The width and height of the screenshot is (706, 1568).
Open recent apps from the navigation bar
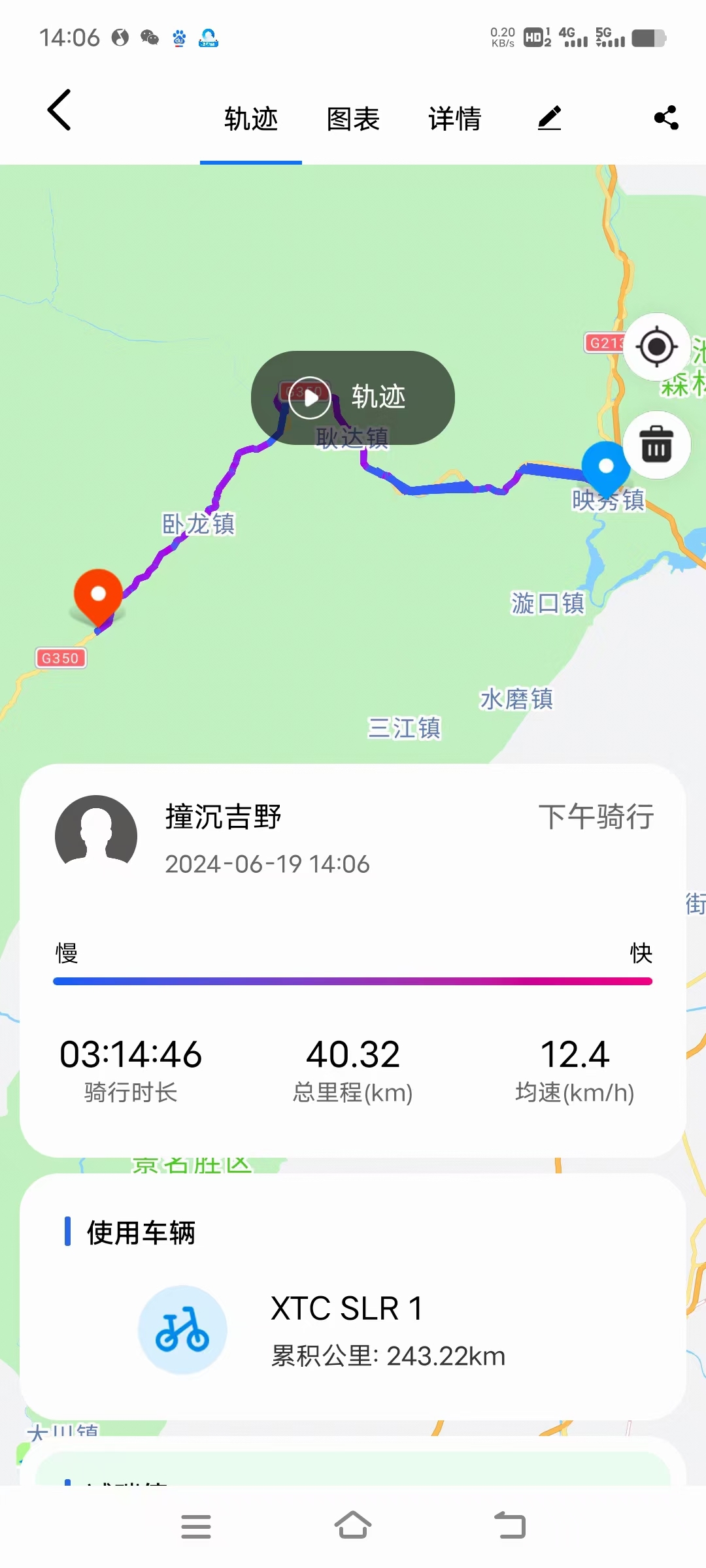(196, 1526)
